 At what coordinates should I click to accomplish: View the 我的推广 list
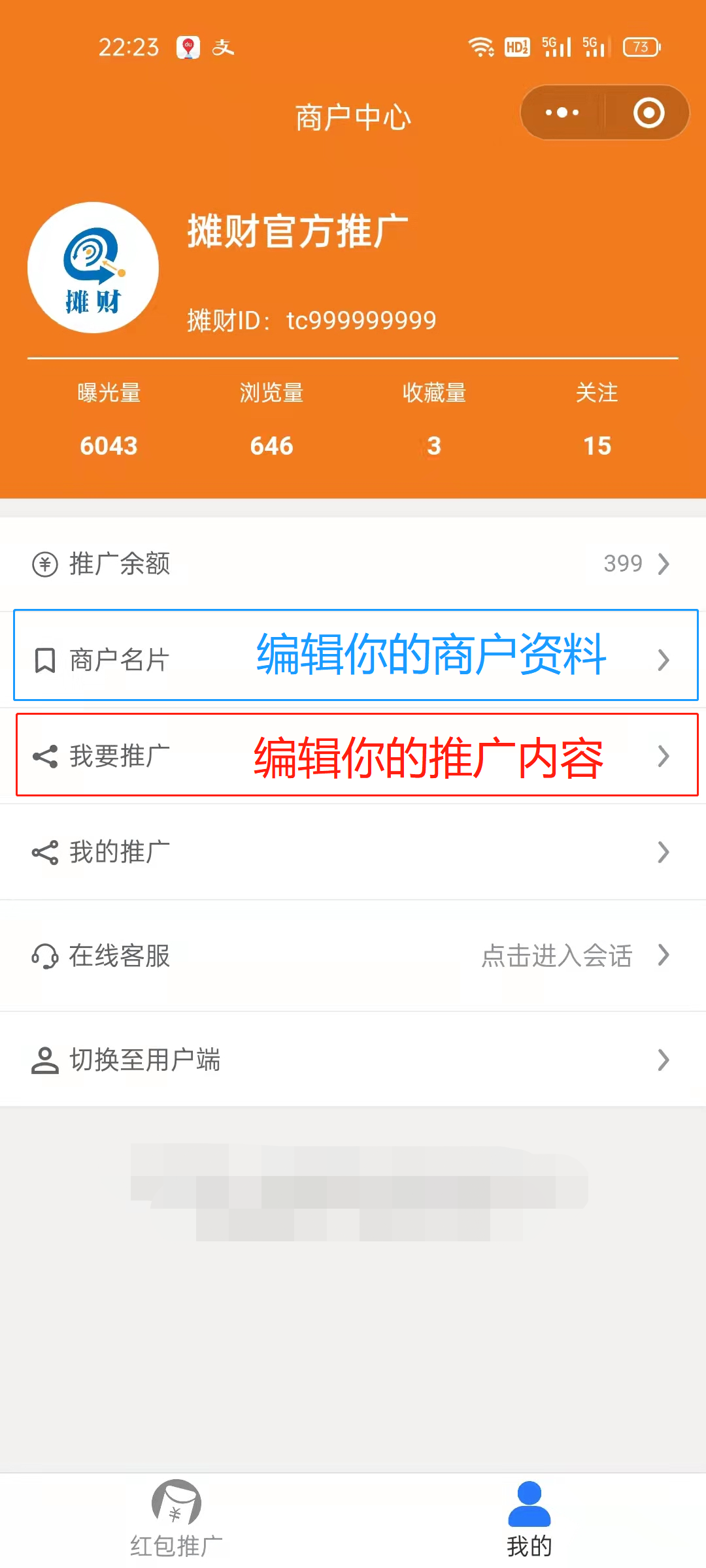click(x=353, y=852)
